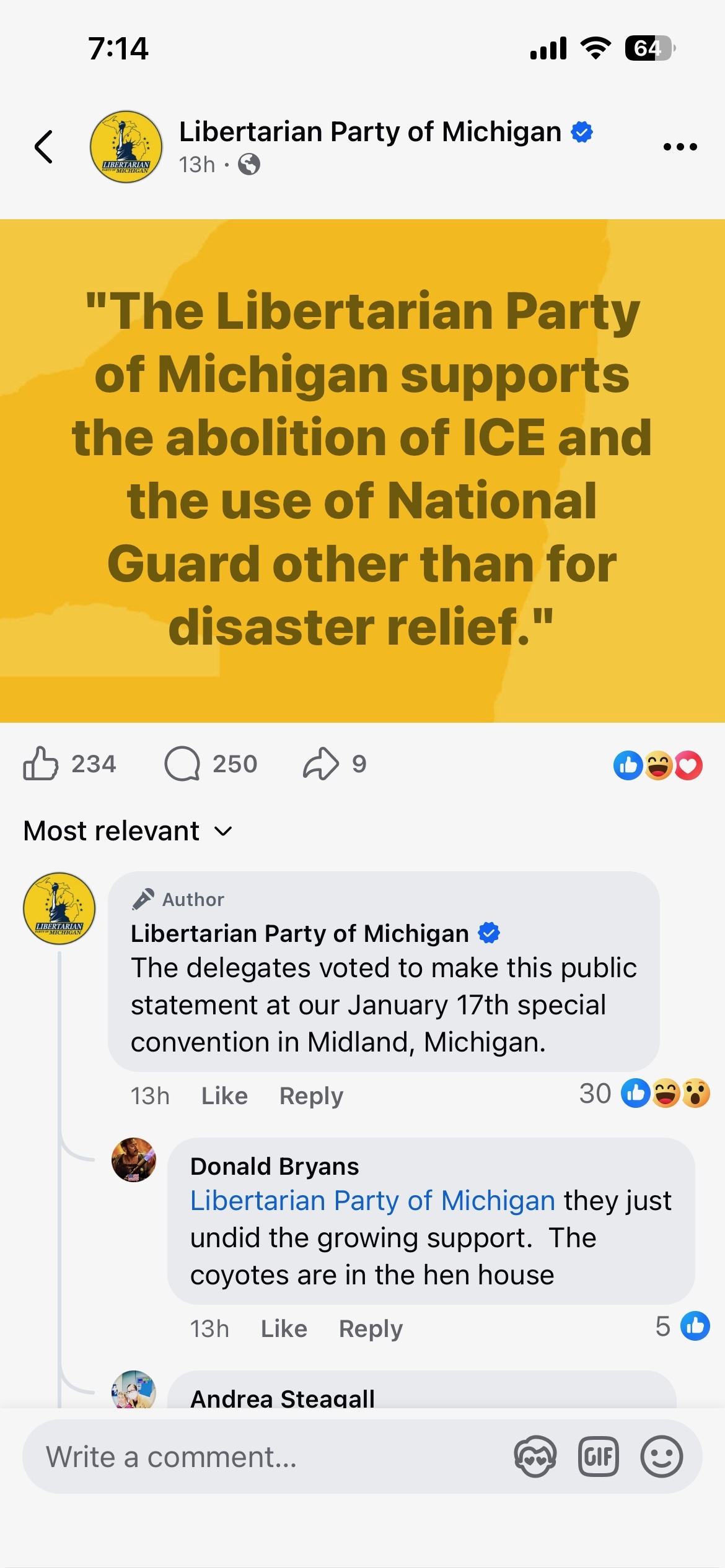Like the Author's comment about delegates
Viewport: 725px width, 1568px height.
(x=224, y=1095)
